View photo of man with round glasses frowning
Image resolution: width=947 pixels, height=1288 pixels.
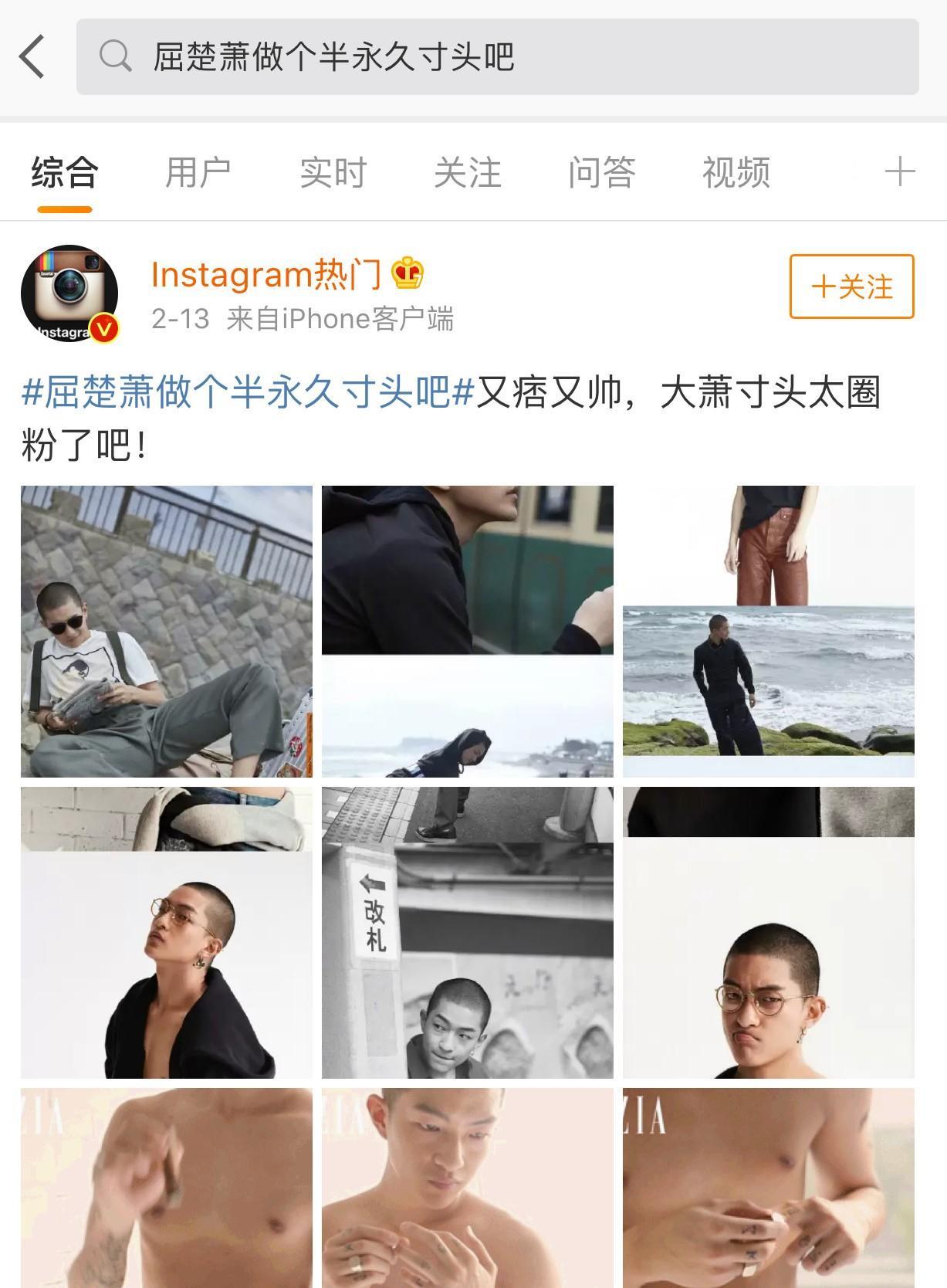click(768, 933)
